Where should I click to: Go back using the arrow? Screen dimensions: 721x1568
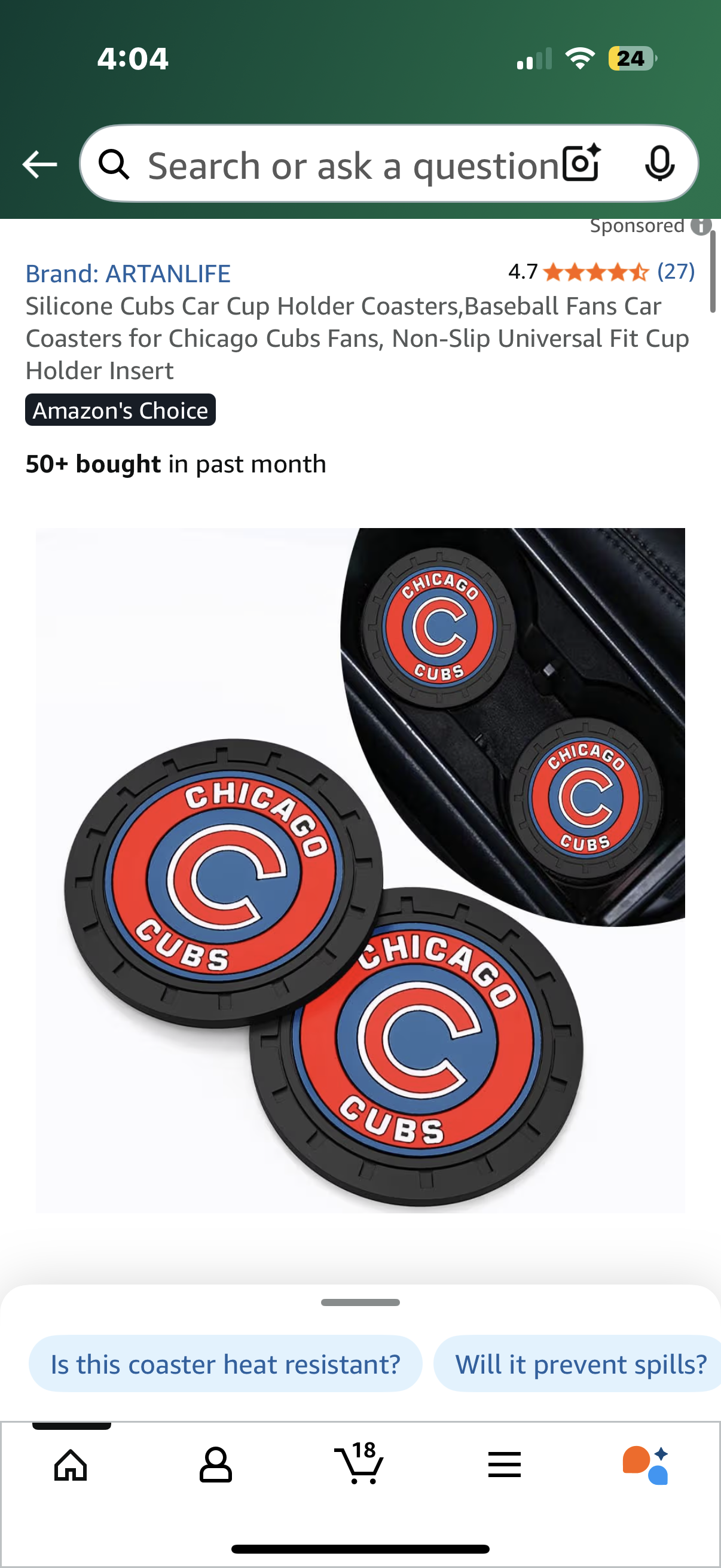[39, 164]
